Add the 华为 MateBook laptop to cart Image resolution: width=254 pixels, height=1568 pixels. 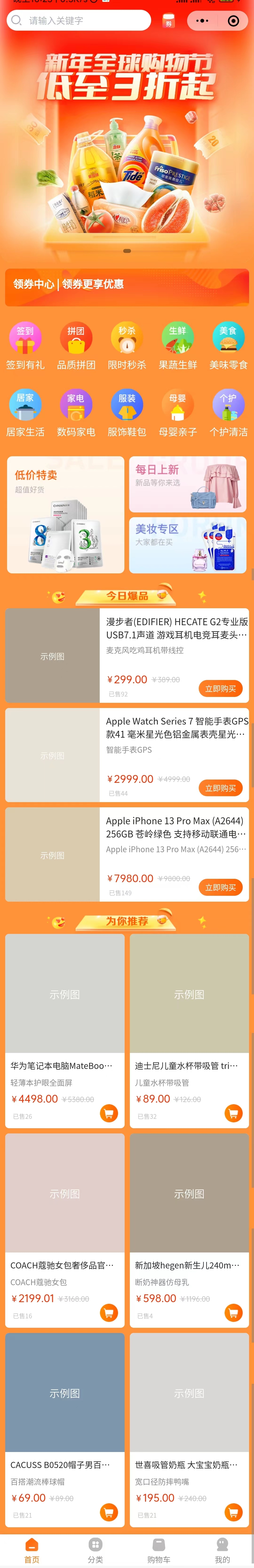tap(108, 1113)
